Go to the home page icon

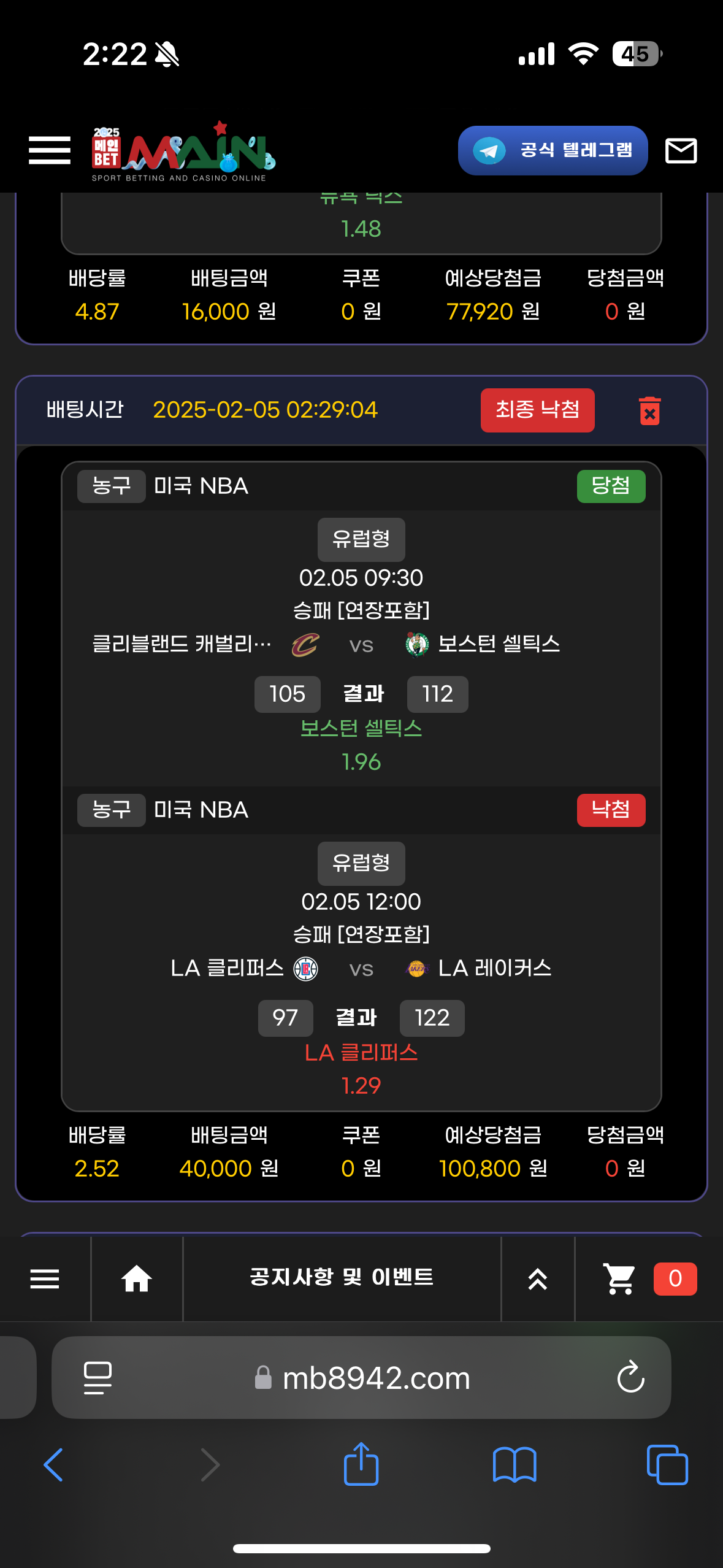137,1279
